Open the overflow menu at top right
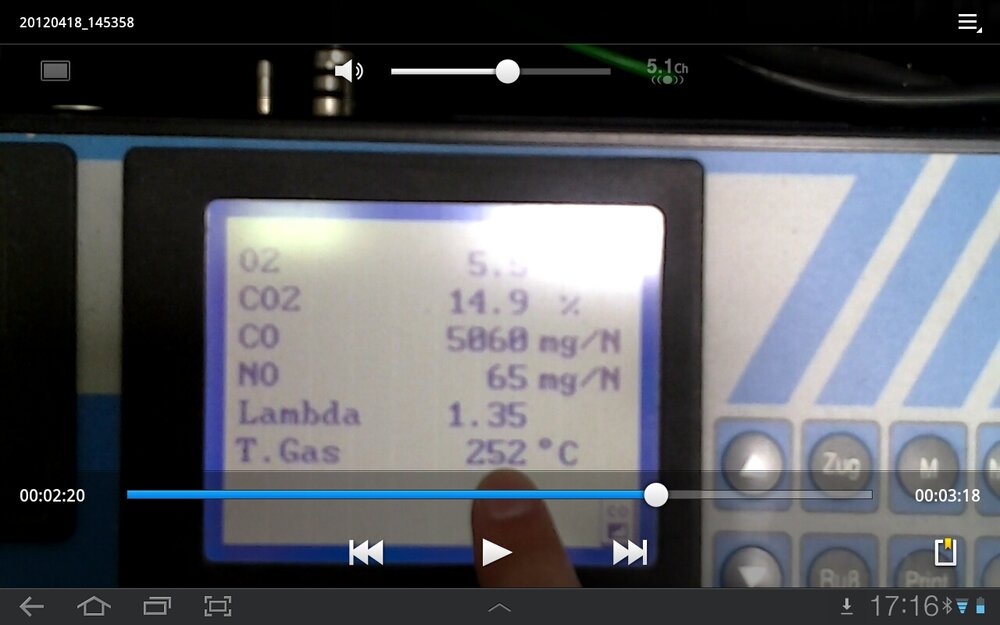 [968, 22]
